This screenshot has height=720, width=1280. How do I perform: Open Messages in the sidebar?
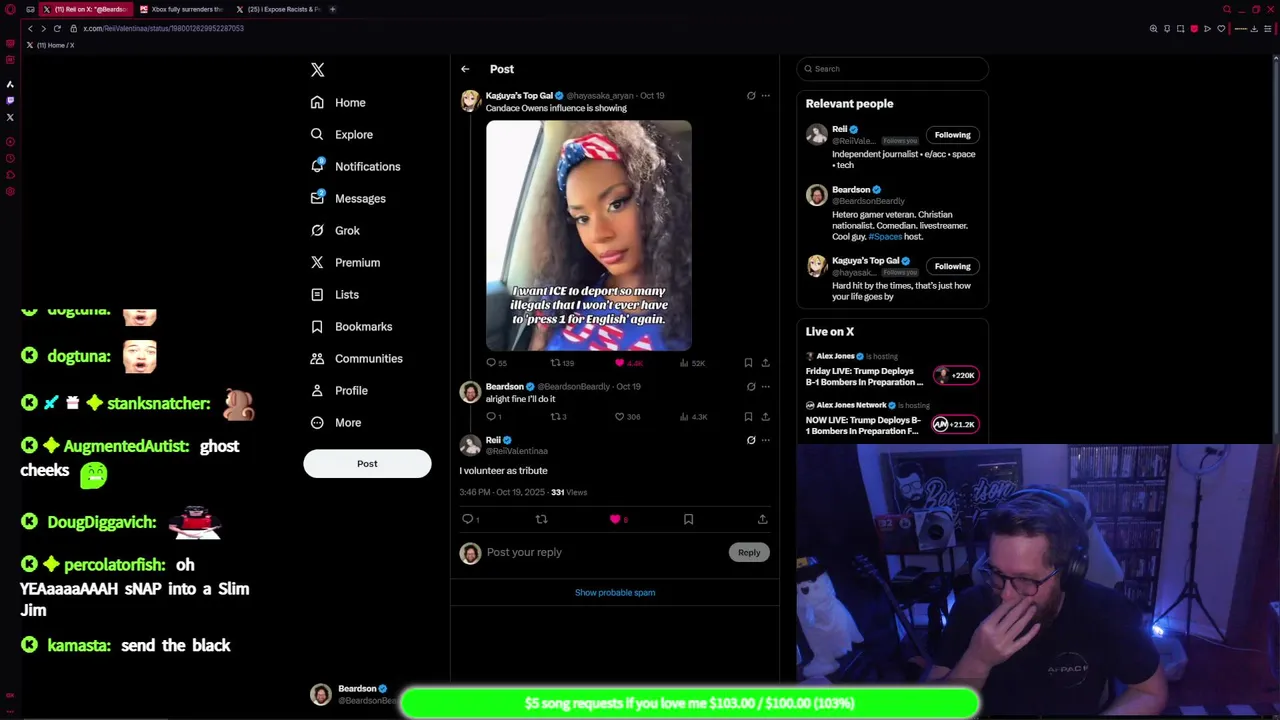(359, 199)
